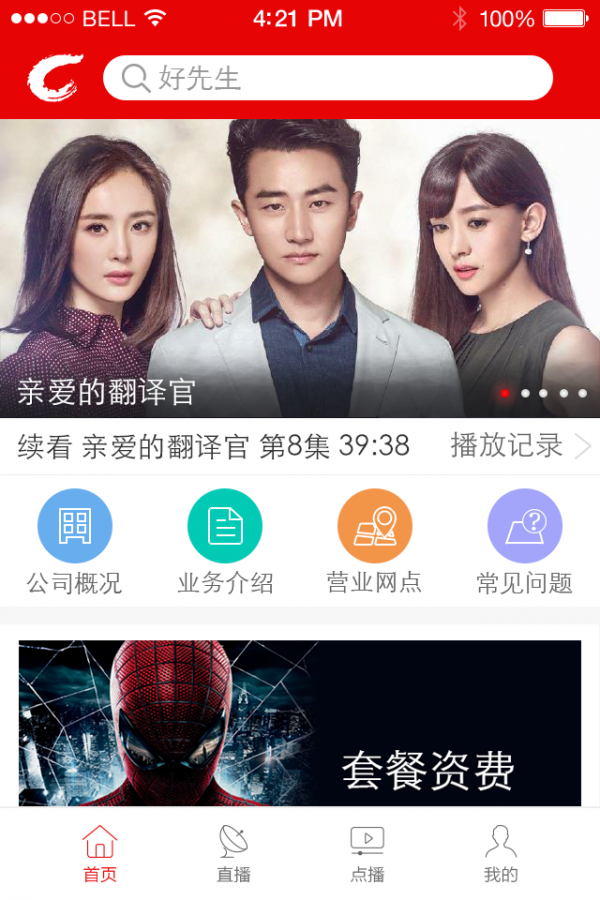Open 业务介绍 business introduction
The height and width of the screenshot is (900, 600).
[225, 542]
